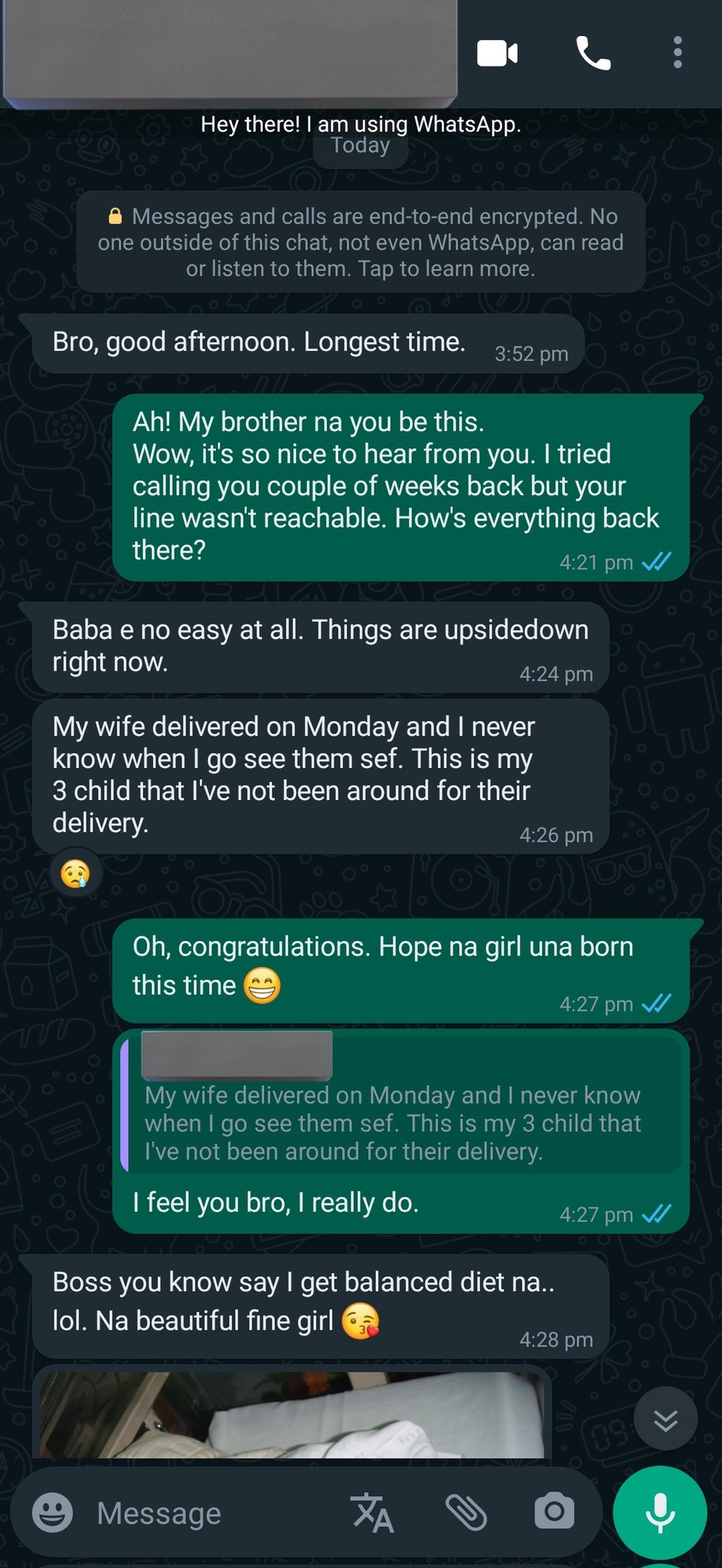Image resolution: width=722 pixels, height=1568 pixels.
Task: Jump to latest messages with down arrow
Action: tap(665, 1418)
